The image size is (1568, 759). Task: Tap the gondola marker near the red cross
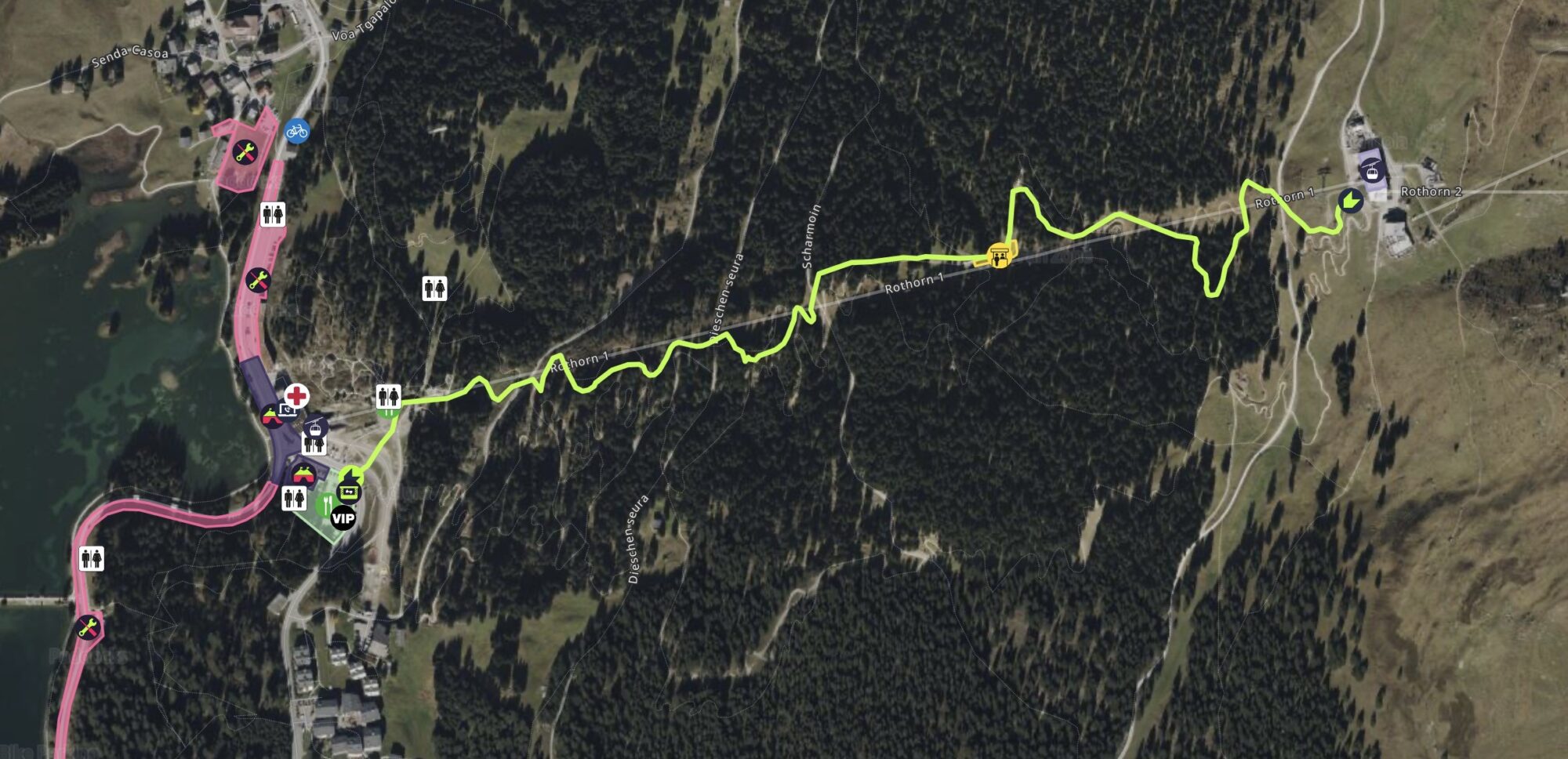315,427
